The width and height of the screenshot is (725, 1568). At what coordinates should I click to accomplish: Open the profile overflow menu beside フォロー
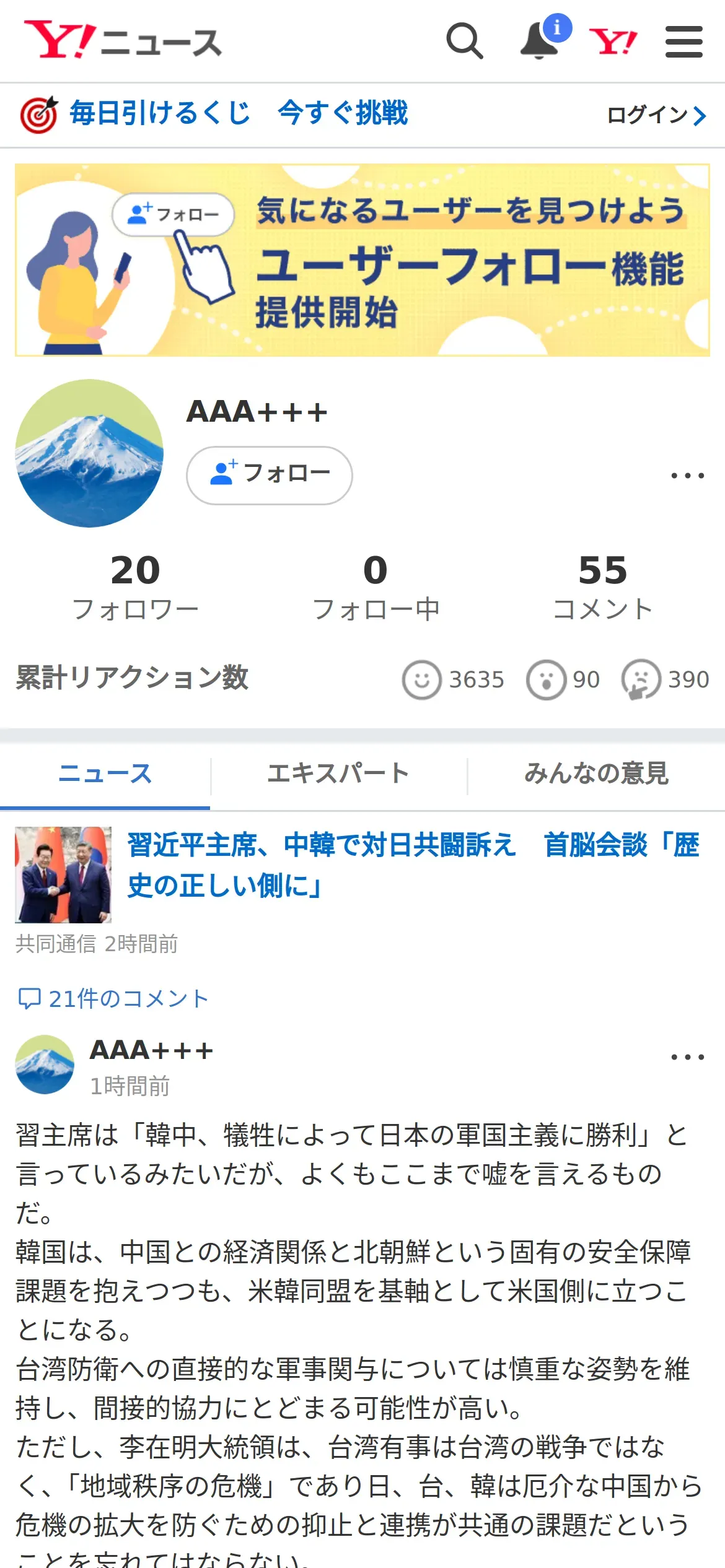click(687, 476)
